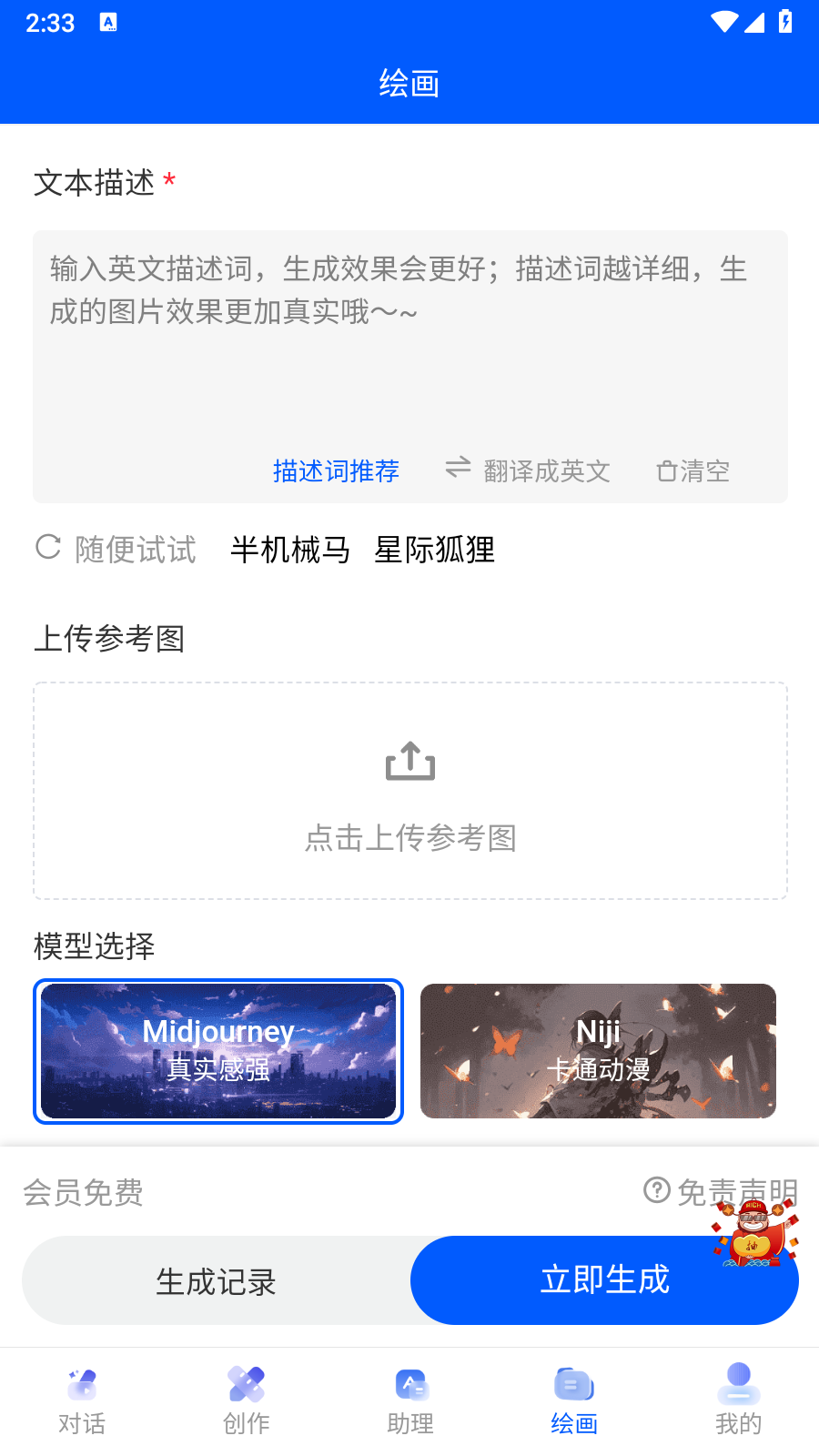Select the Niji 卡通动漫 model
The height and width of the screenshot is (1456, 819).
pos(598,1051)
